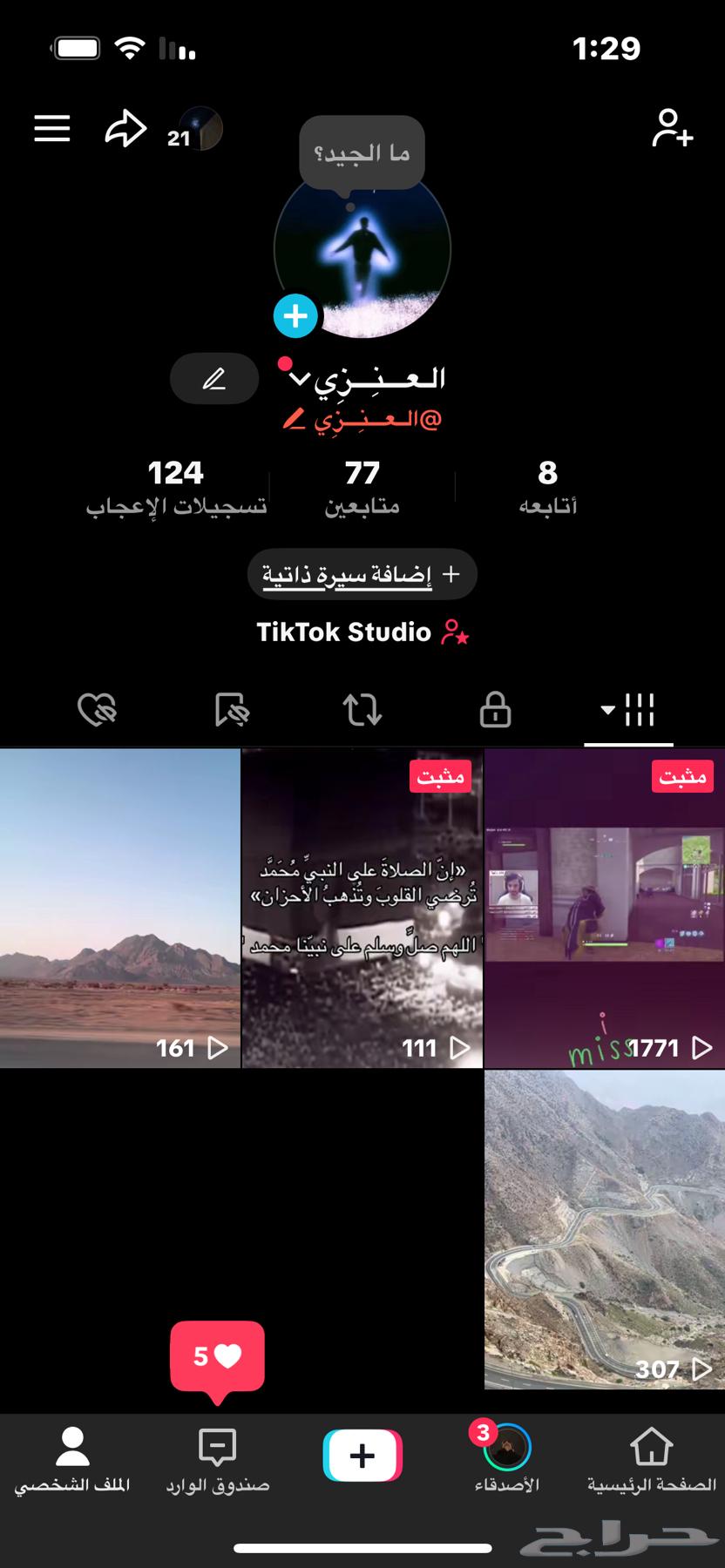725x1568 pixels.
Task: Open TikTok Studio
Action: coord(363,632)
